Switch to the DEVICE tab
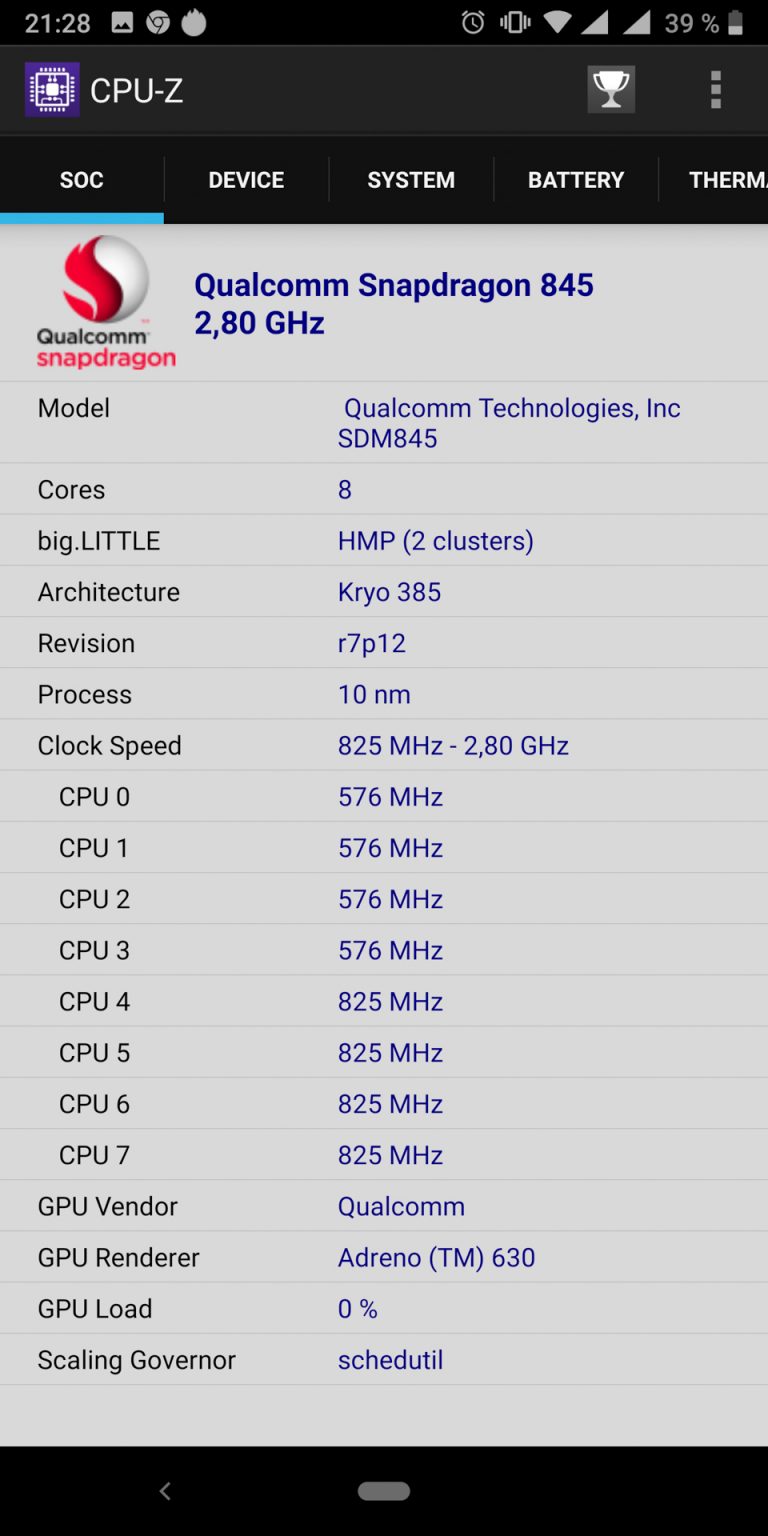 (x=246, y=180)
